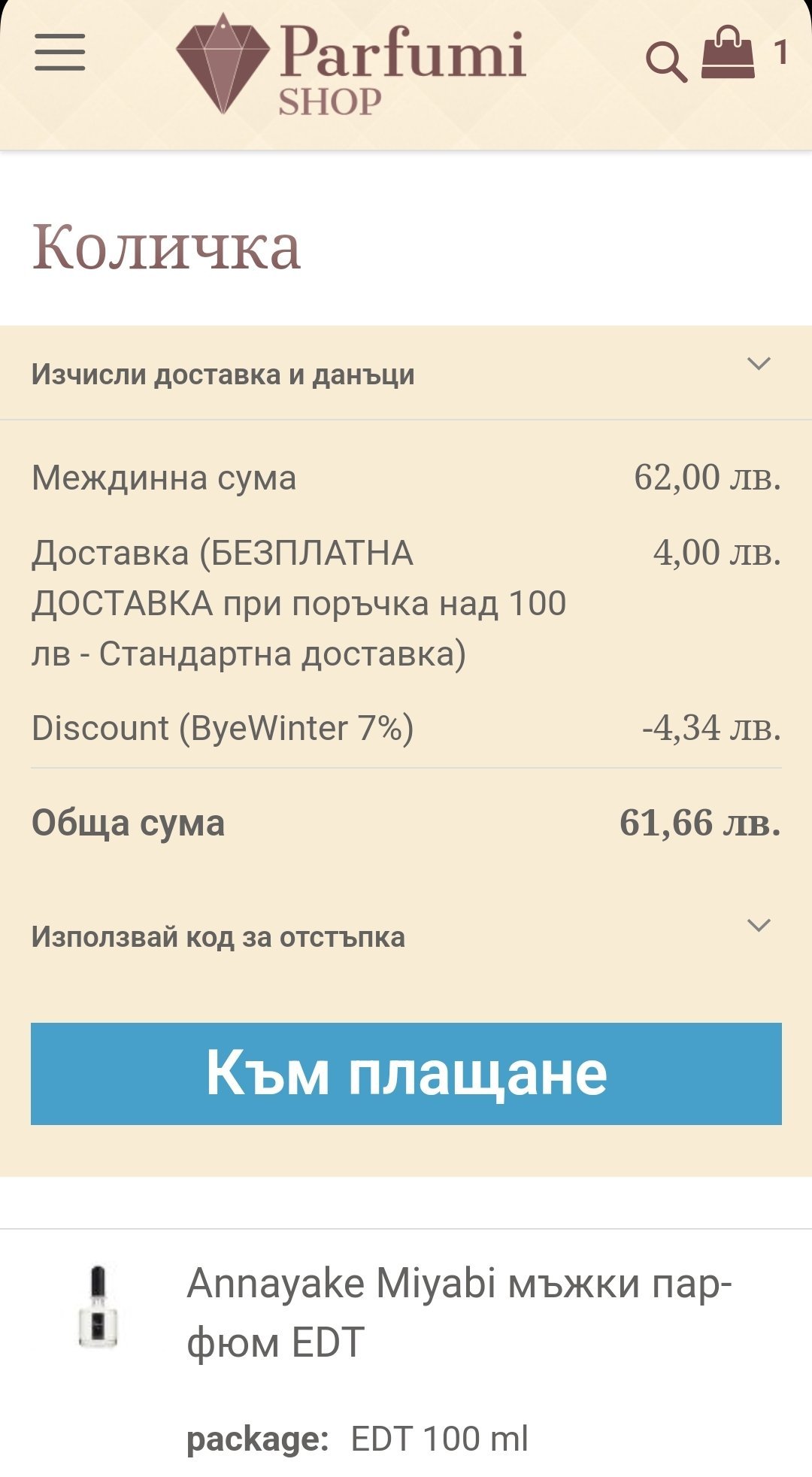Open the search magnifier
812x1477 pixels.
point(666,62)
